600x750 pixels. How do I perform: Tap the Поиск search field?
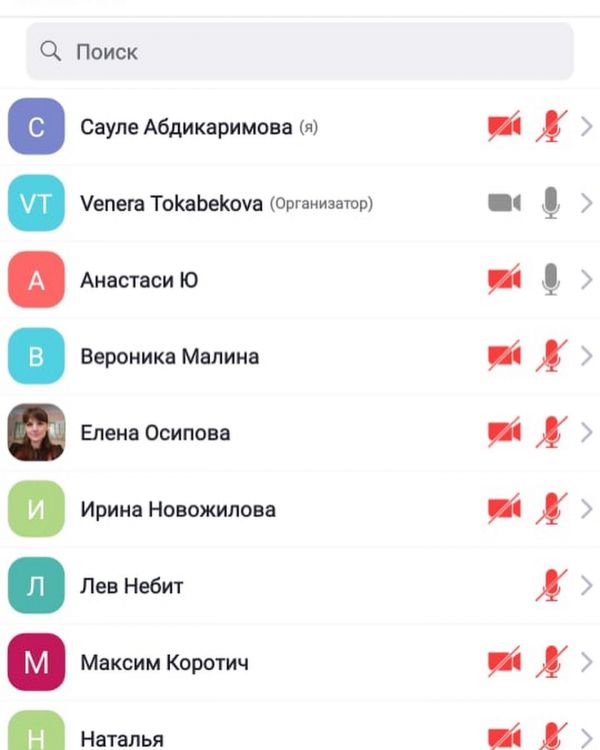click(x=300, y=51)
